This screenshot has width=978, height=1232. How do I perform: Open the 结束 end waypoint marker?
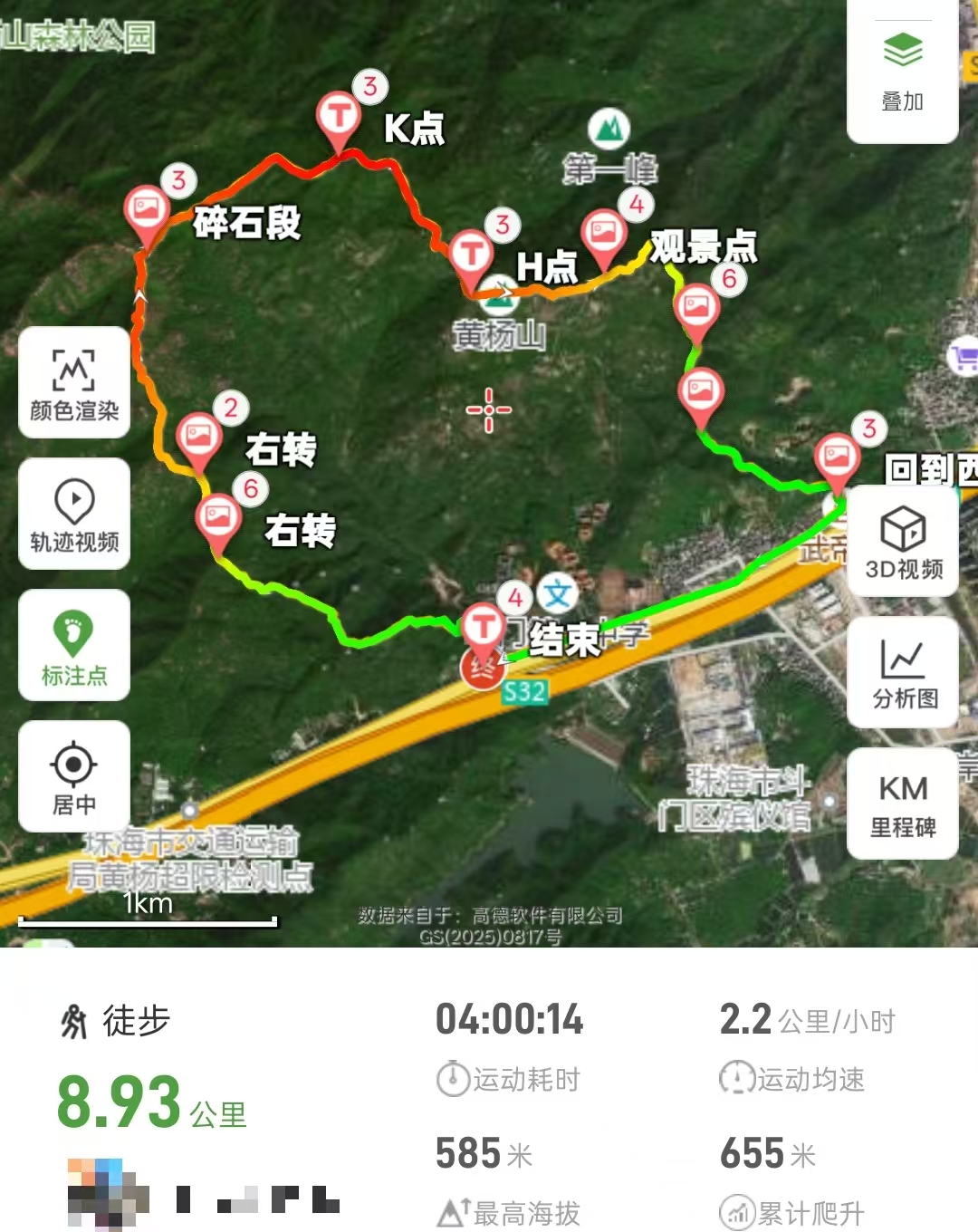point(483,627)
